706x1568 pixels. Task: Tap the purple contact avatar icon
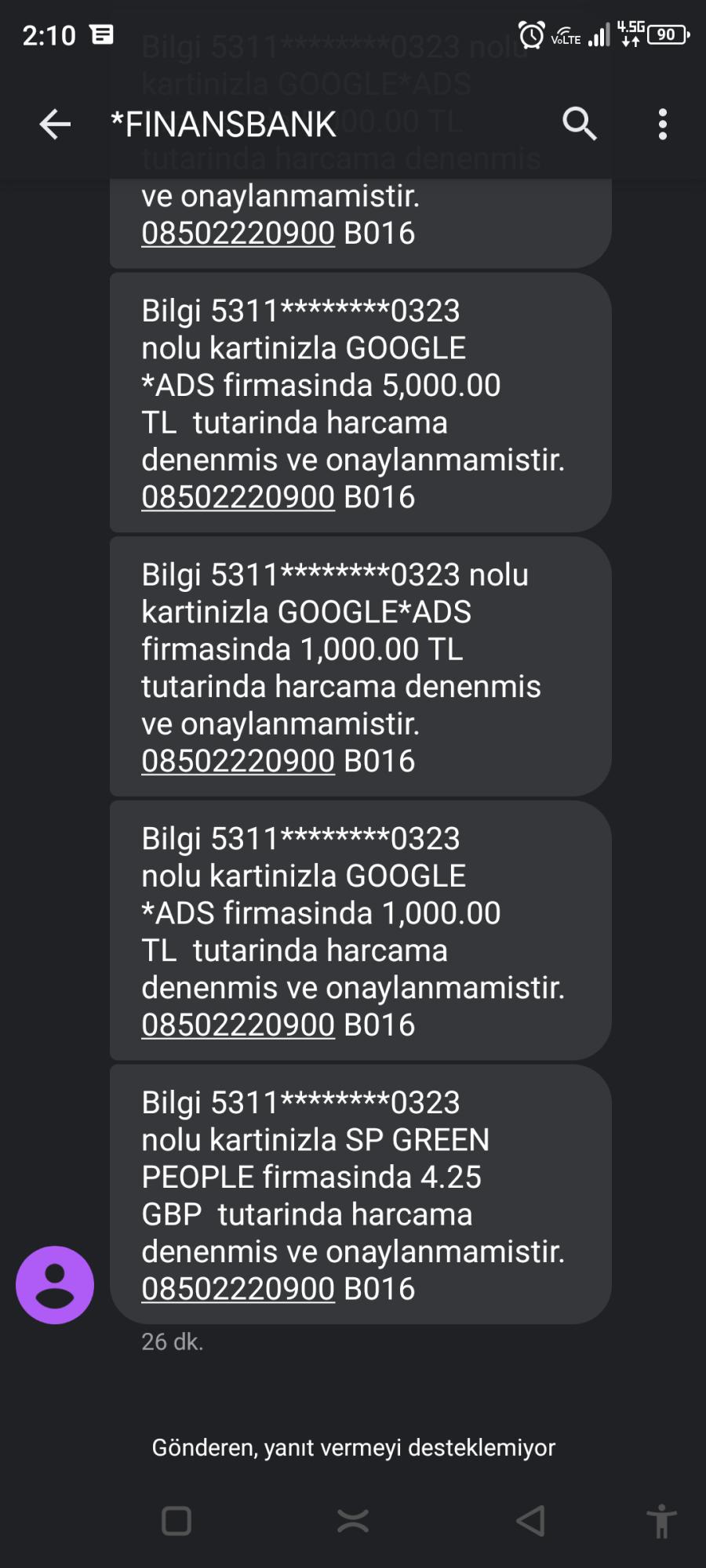(55, 1284)
